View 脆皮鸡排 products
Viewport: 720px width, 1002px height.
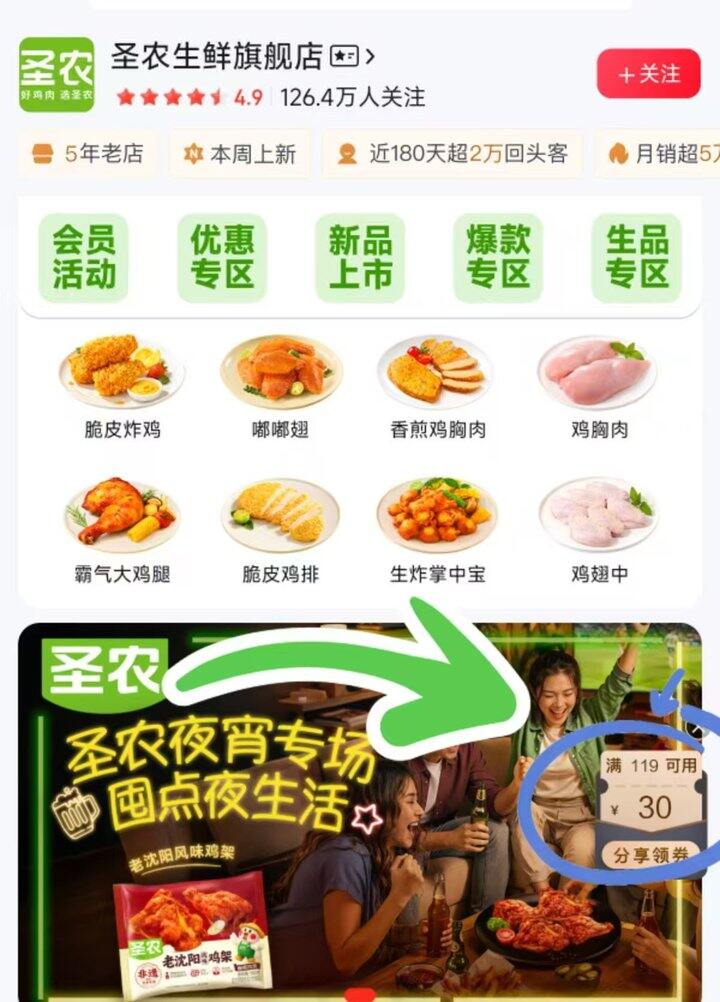(x=280, y=530)
